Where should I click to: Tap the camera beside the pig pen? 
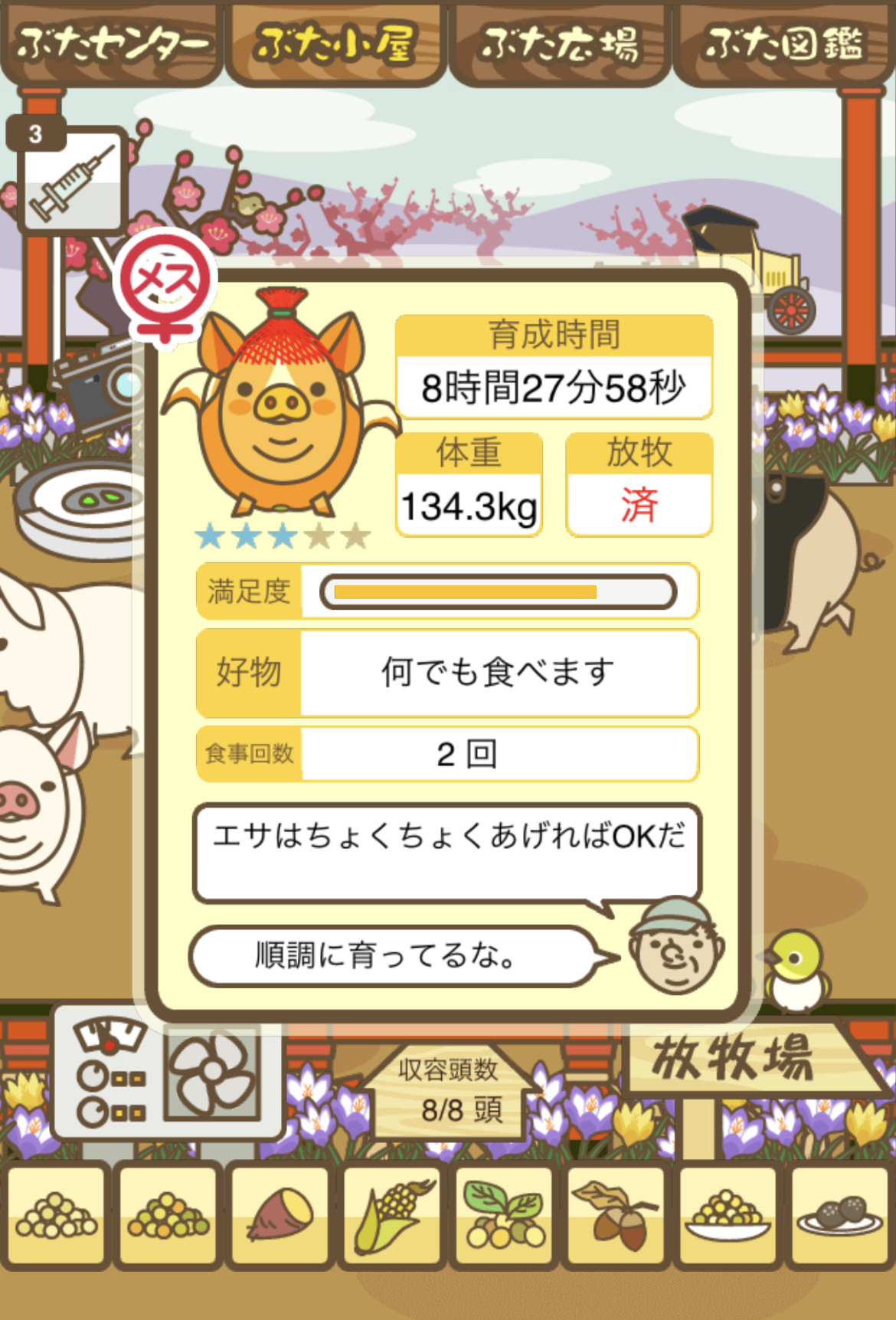[96, 385]
